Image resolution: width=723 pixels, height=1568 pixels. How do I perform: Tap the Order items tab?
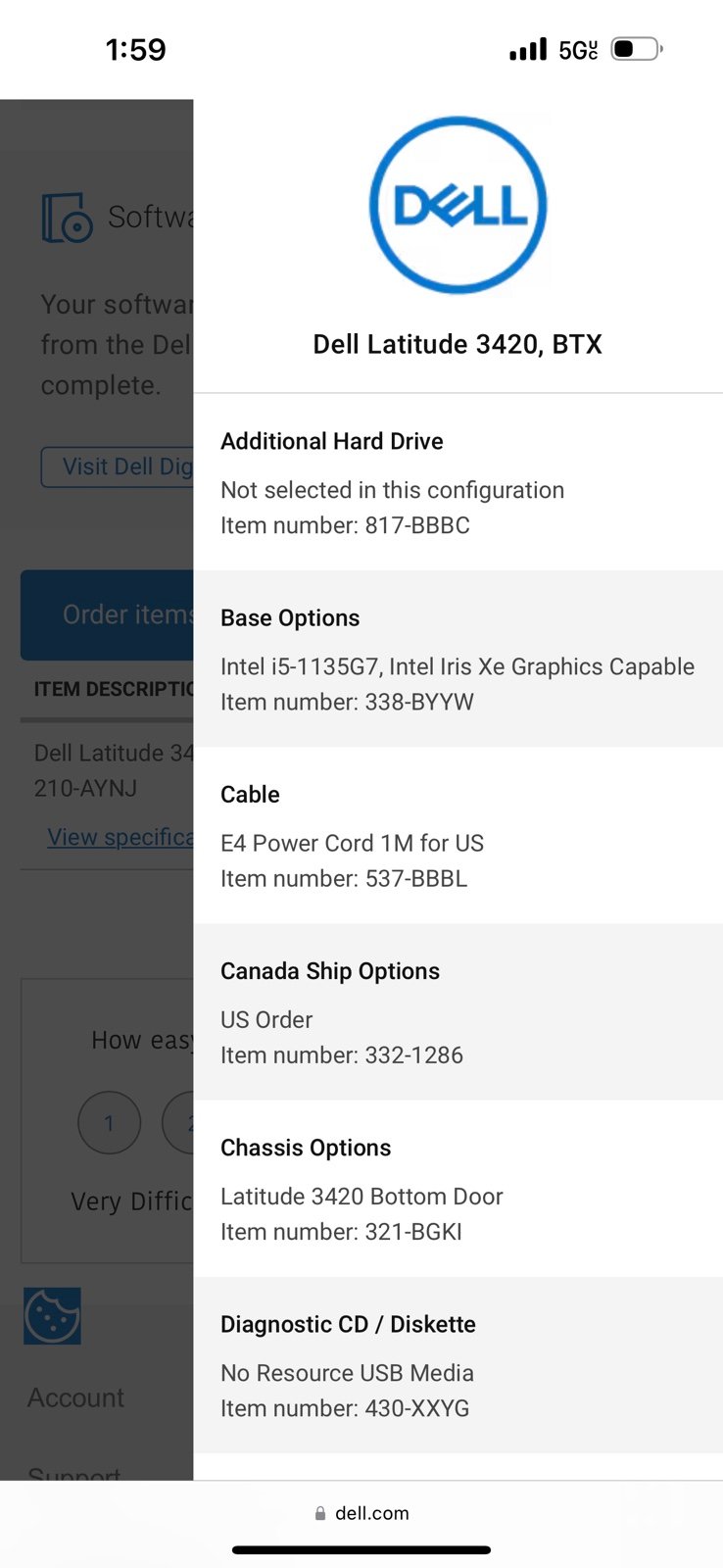point(108,614)
